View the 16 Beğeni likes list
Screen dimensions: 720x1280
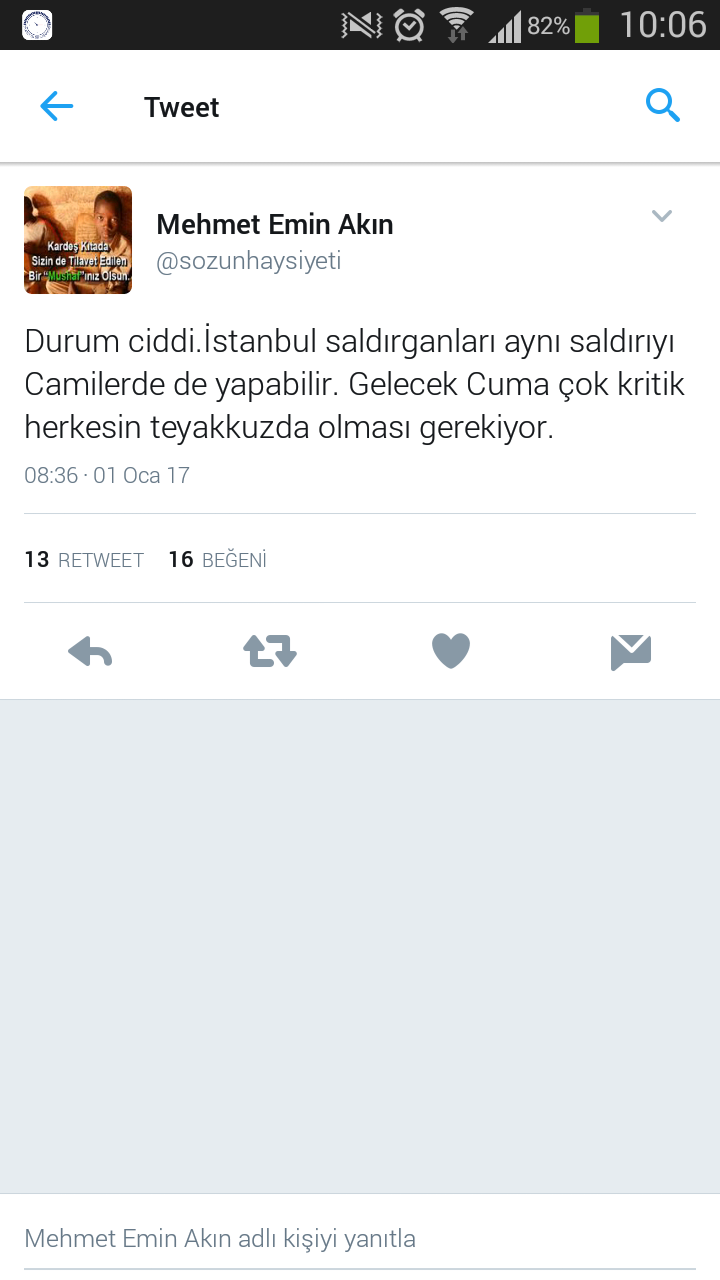point(217,560)
